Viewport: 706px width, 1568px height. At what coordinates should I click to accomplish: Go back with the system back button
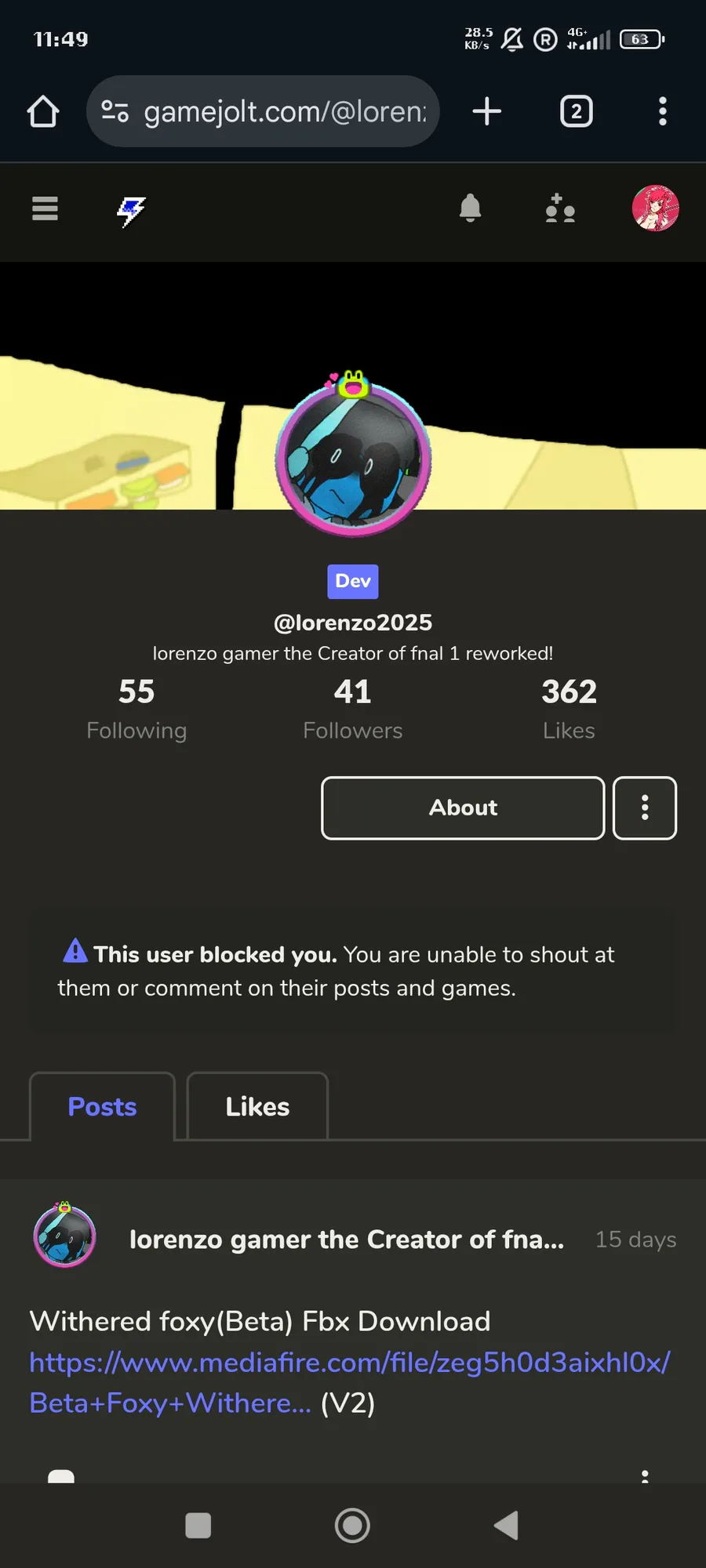click(x=507, y=1526)
